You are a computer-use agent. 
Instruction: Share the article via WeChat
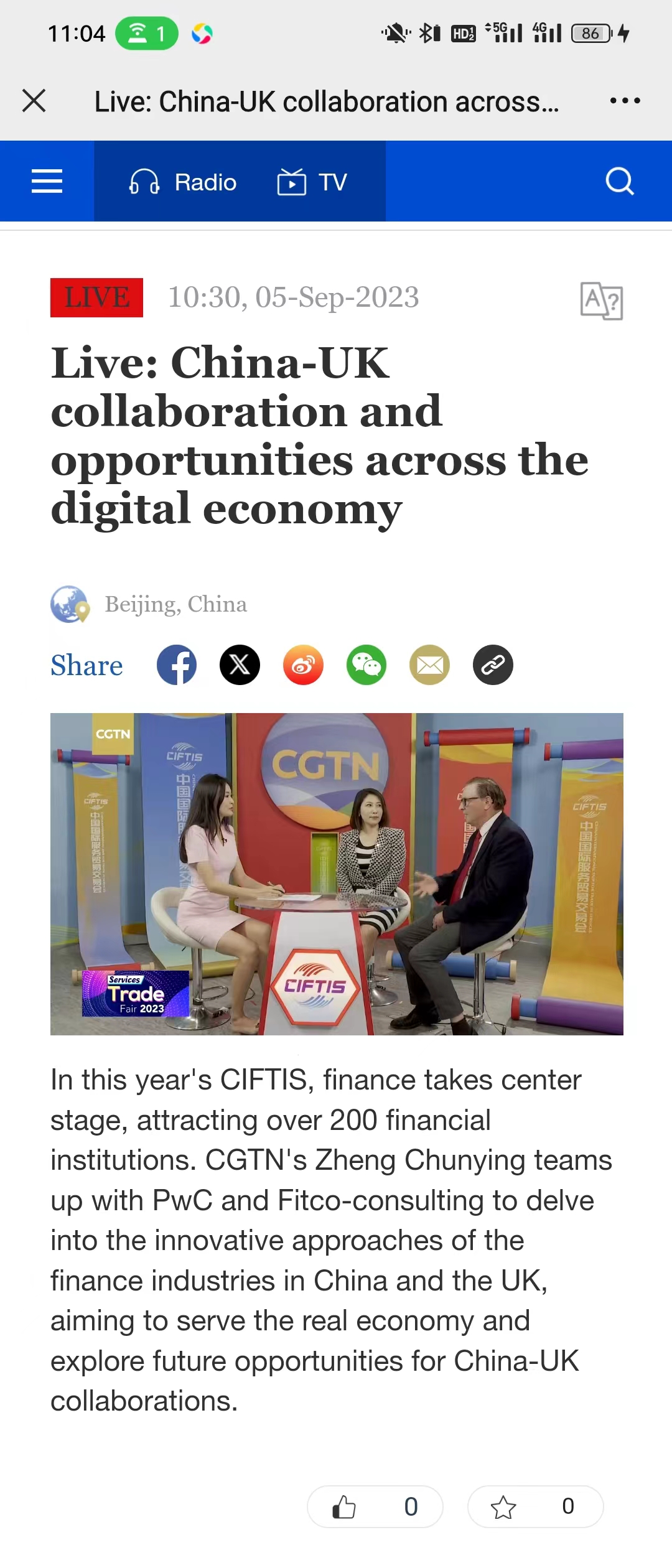[366, 665]
